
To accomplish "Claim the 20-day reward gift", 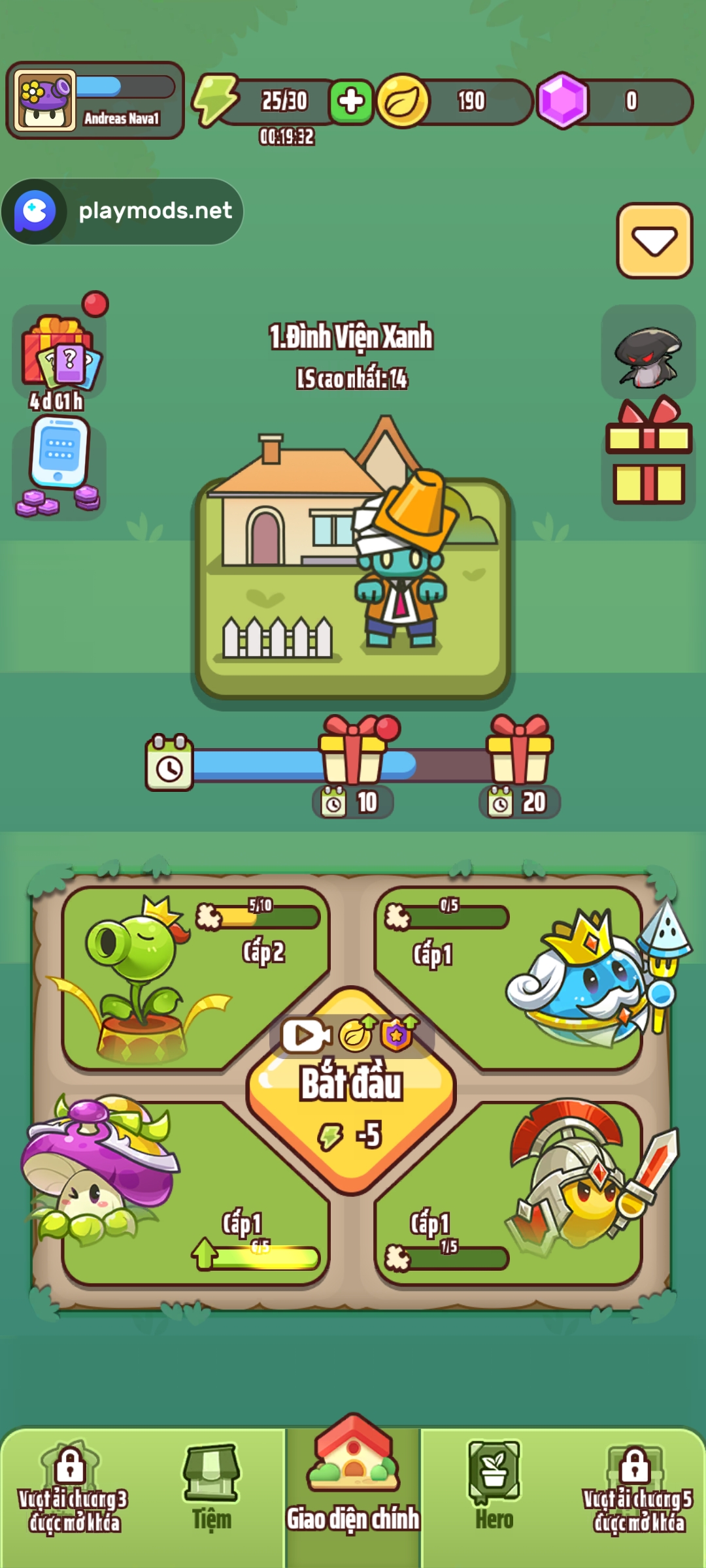I will [x=520, y=751].
